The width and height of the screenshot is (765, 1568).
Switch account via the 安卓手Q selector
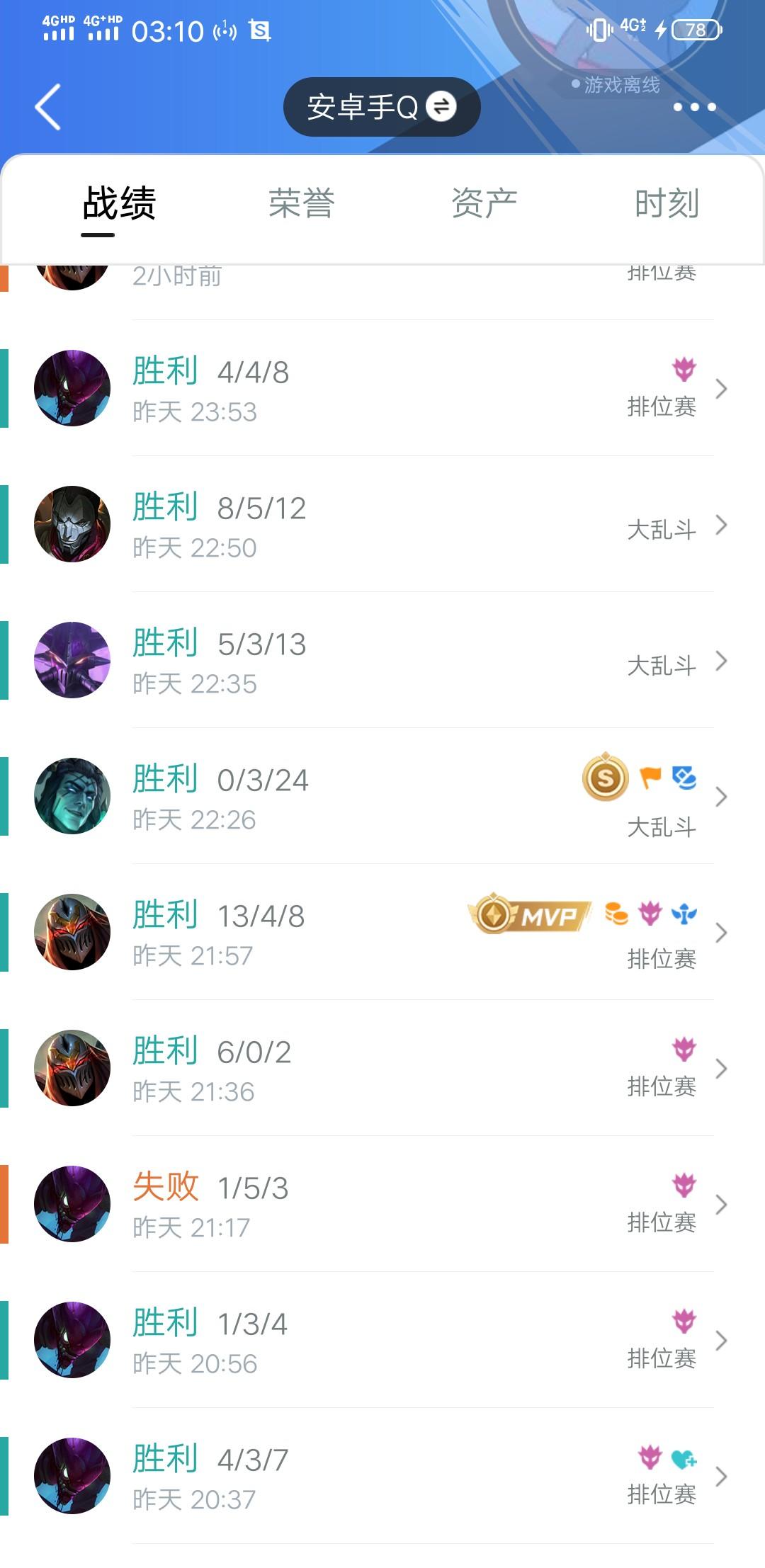pos(382,107)
